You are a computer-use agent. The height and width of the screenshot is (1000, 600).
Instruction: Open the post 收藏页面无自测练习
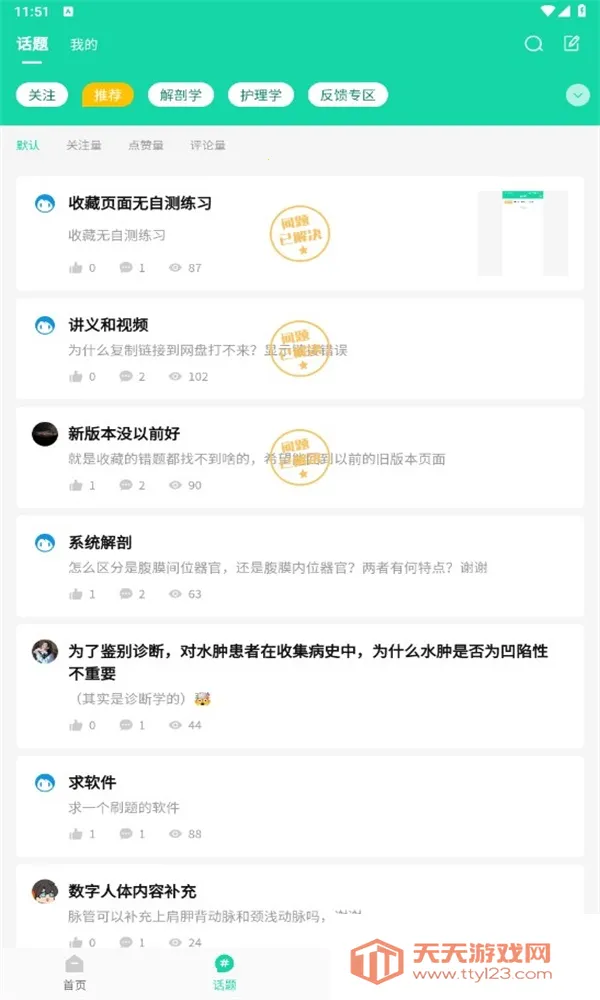pyautogui.click(x=140, y=204)
